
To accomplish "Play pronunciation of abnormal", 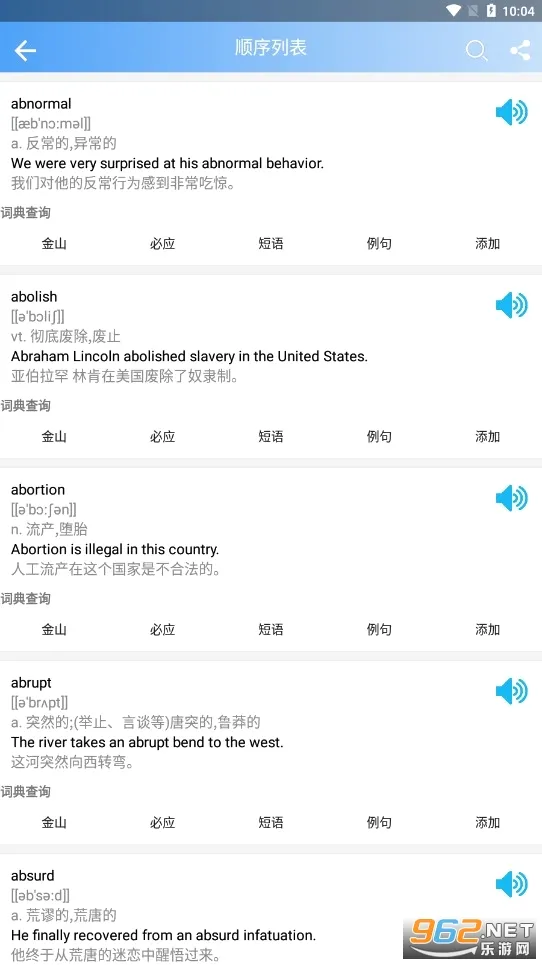I will tap(511, 113).
